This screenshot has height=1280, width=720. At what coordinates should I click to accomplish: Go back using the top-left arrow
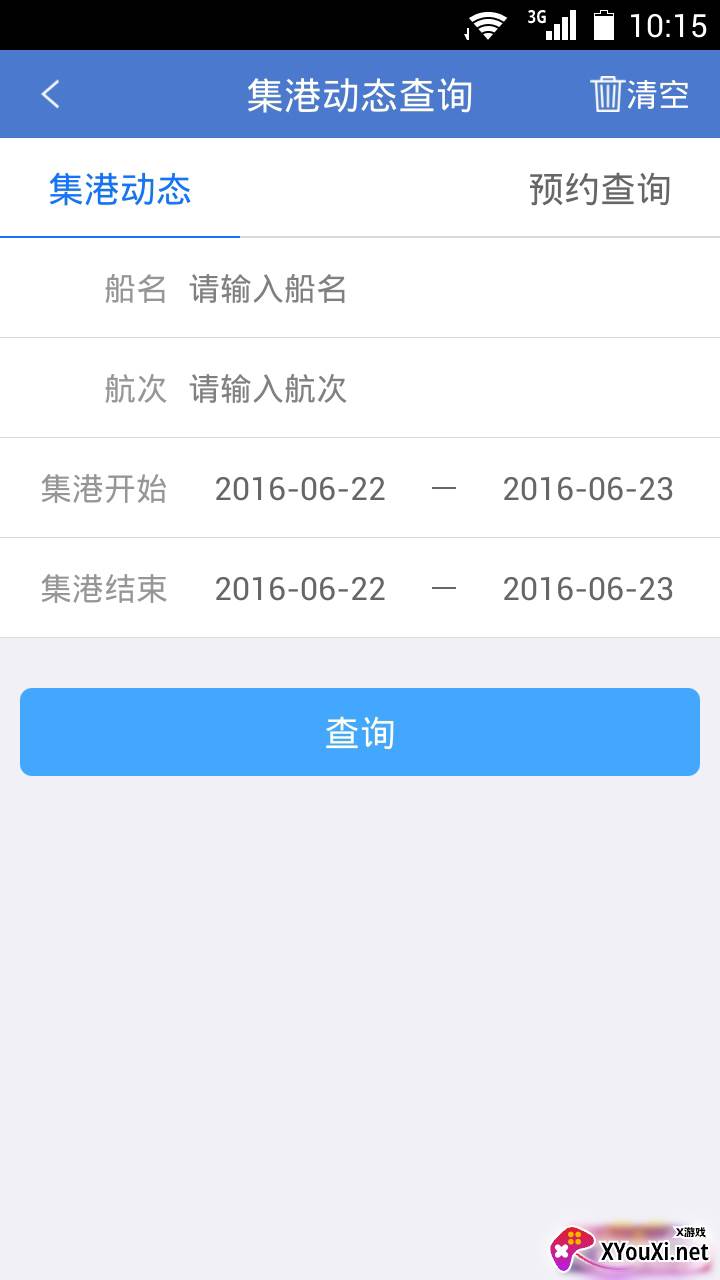click(51, 95)
